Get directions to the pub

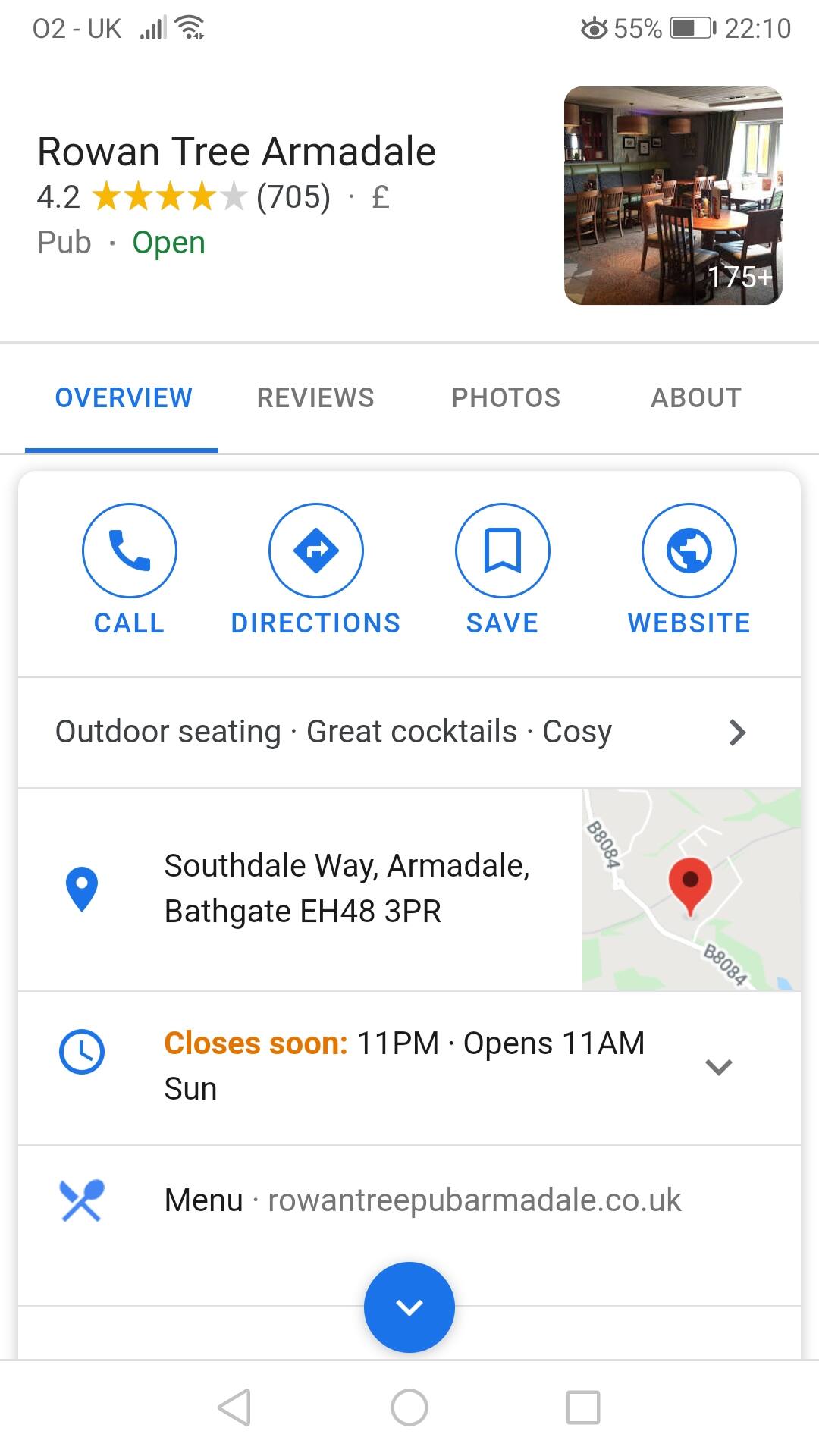pyautogui.click(x=315, y=570)
